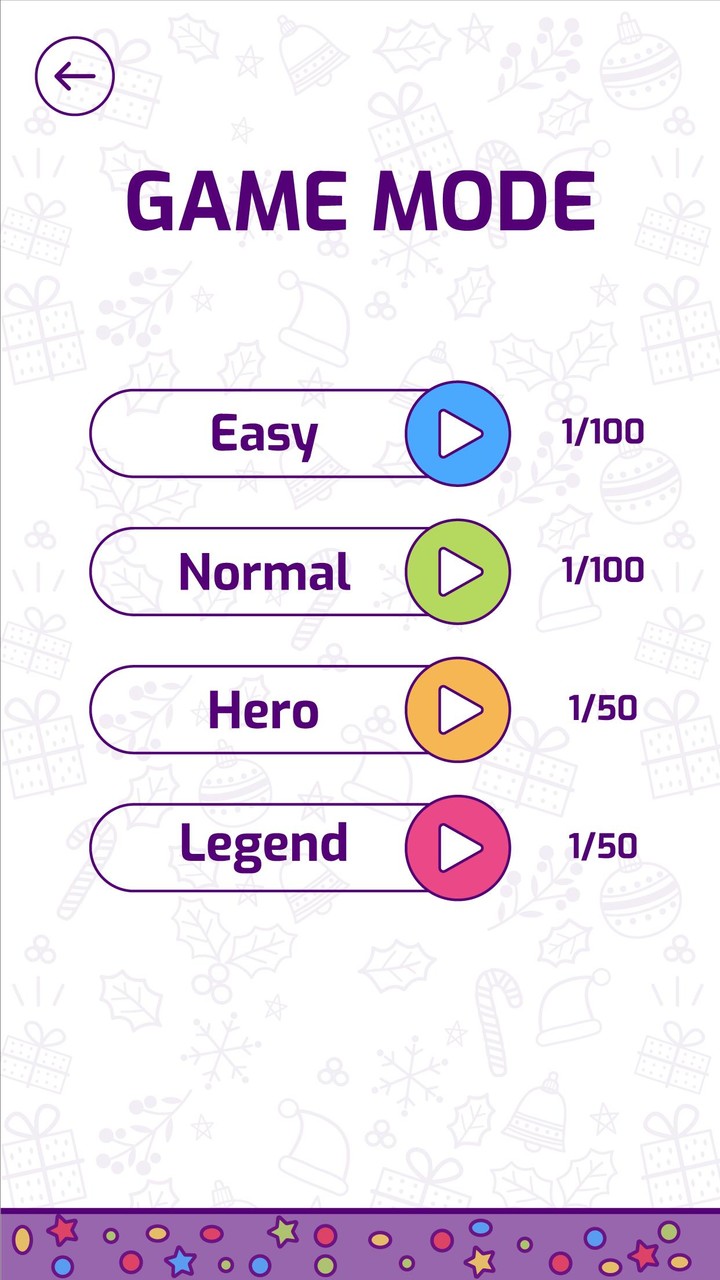Tap the pink play icon for Legend mode

(457, 847)
